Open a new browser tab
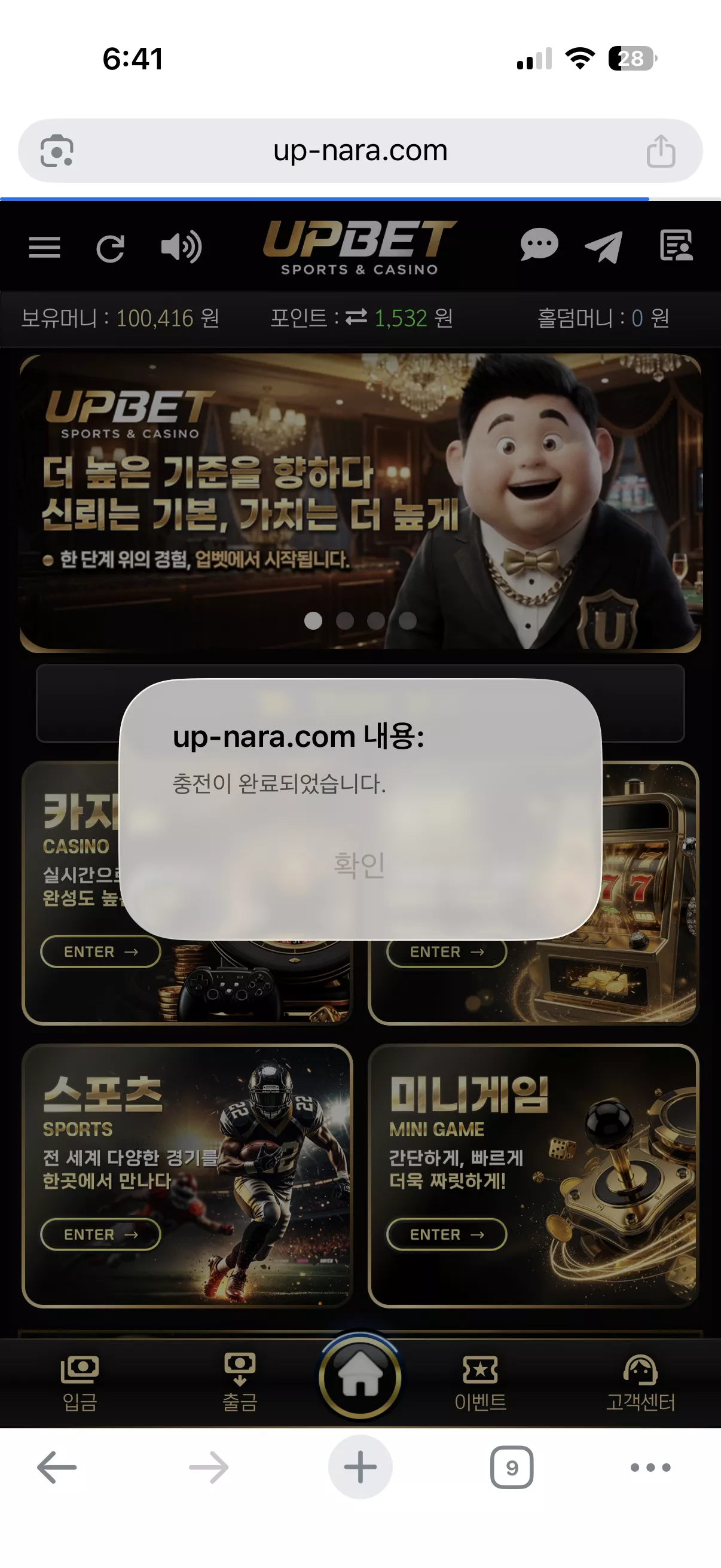Screen dimensions: 721x1568 360,1467
